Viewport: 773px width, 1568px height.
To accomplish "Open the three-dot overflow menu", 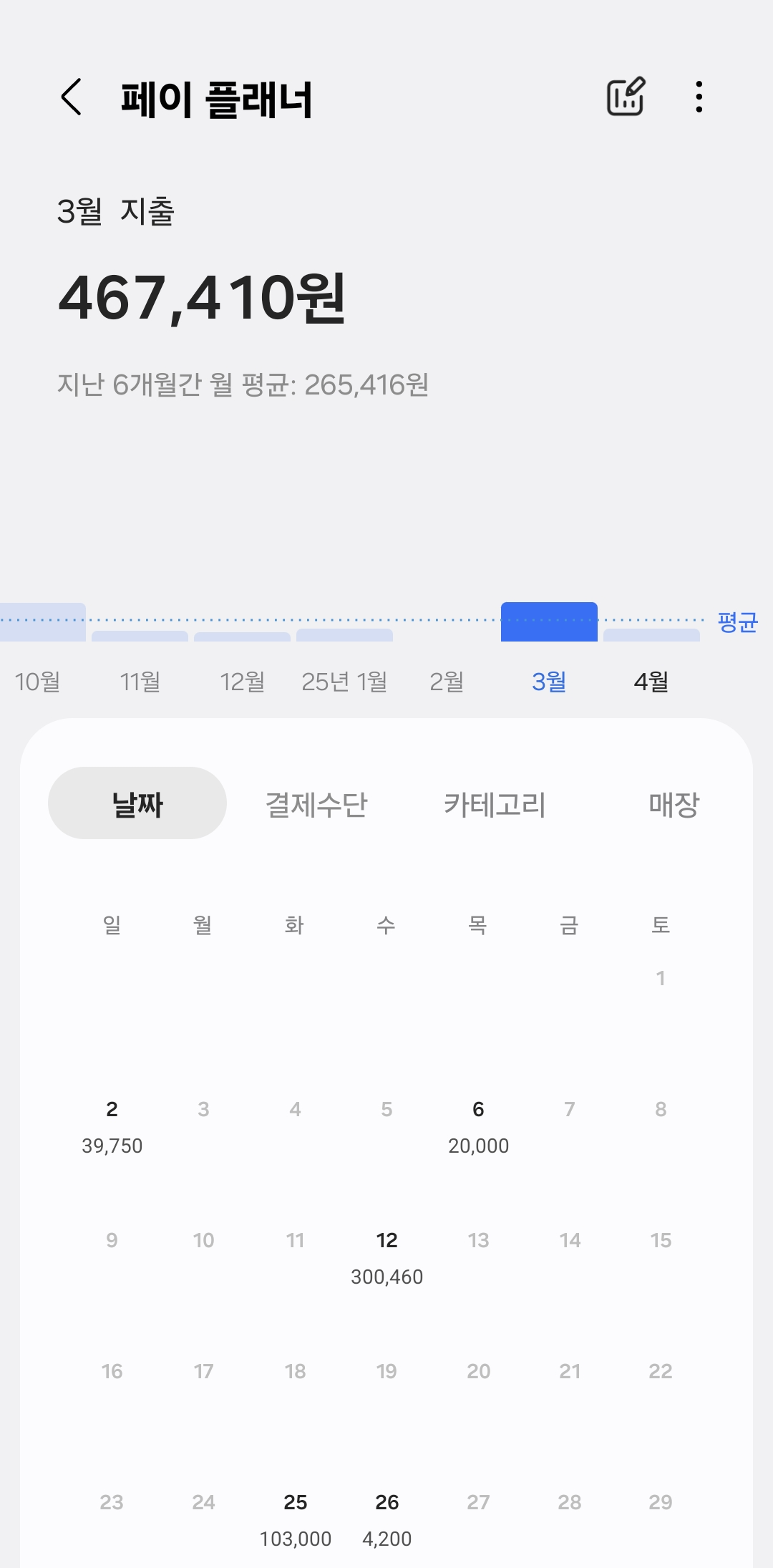I will [x=698, y=98].
